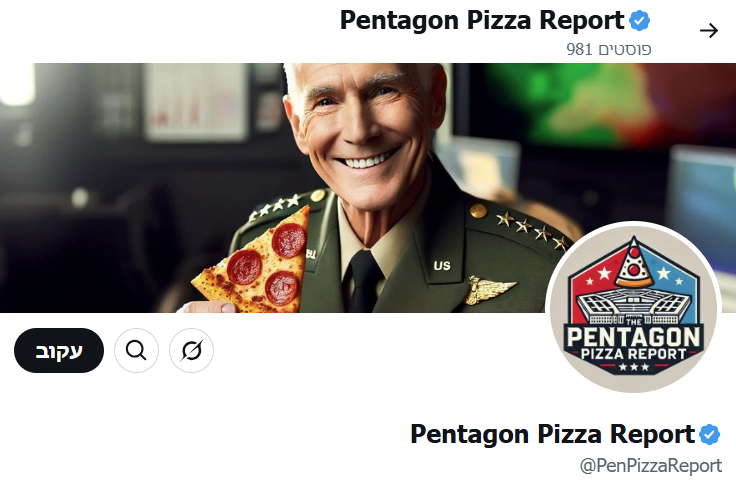Tap the back arrow in the header
The height and width of the screenshot is (483, 736).
click(x=709, y=31)
